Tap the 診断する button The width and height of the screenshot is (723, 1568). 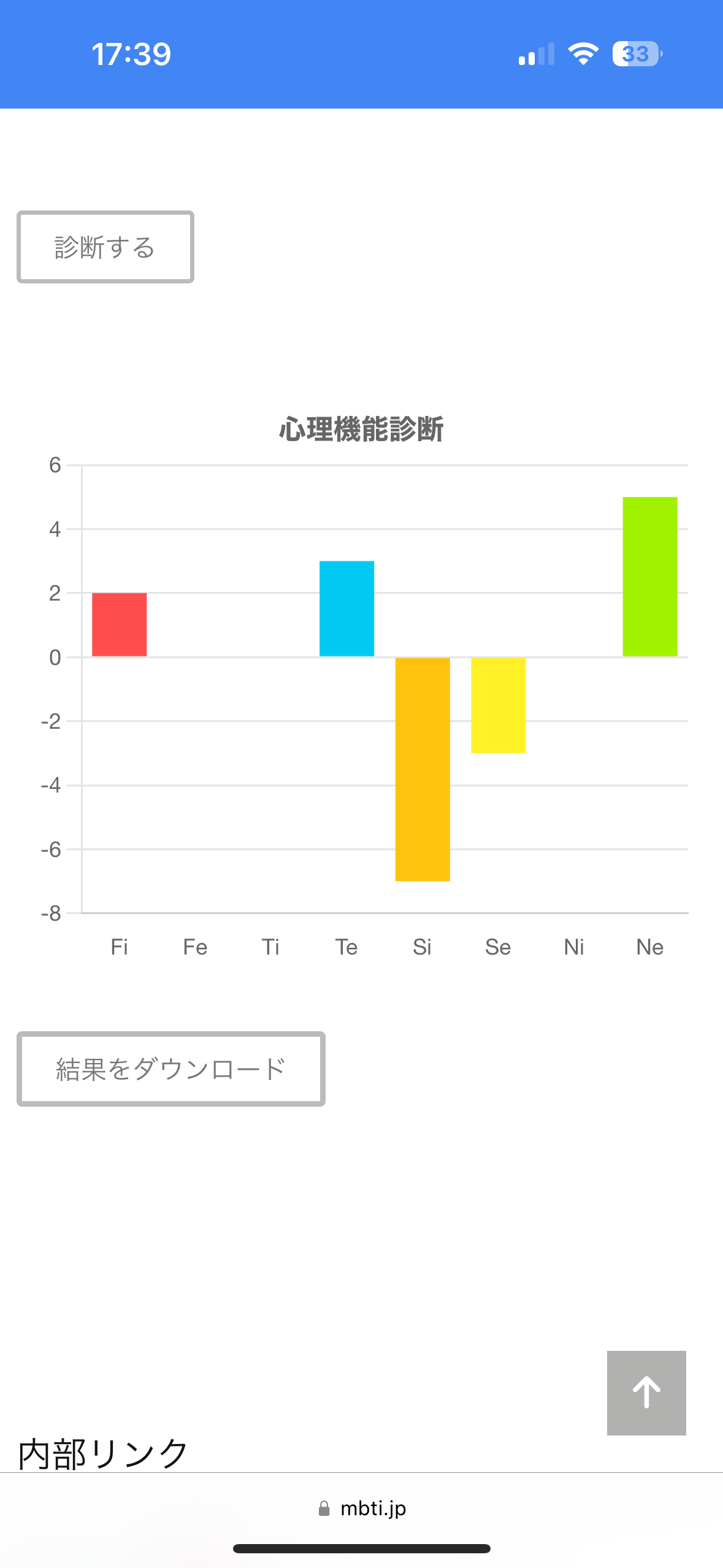[105, 247]
